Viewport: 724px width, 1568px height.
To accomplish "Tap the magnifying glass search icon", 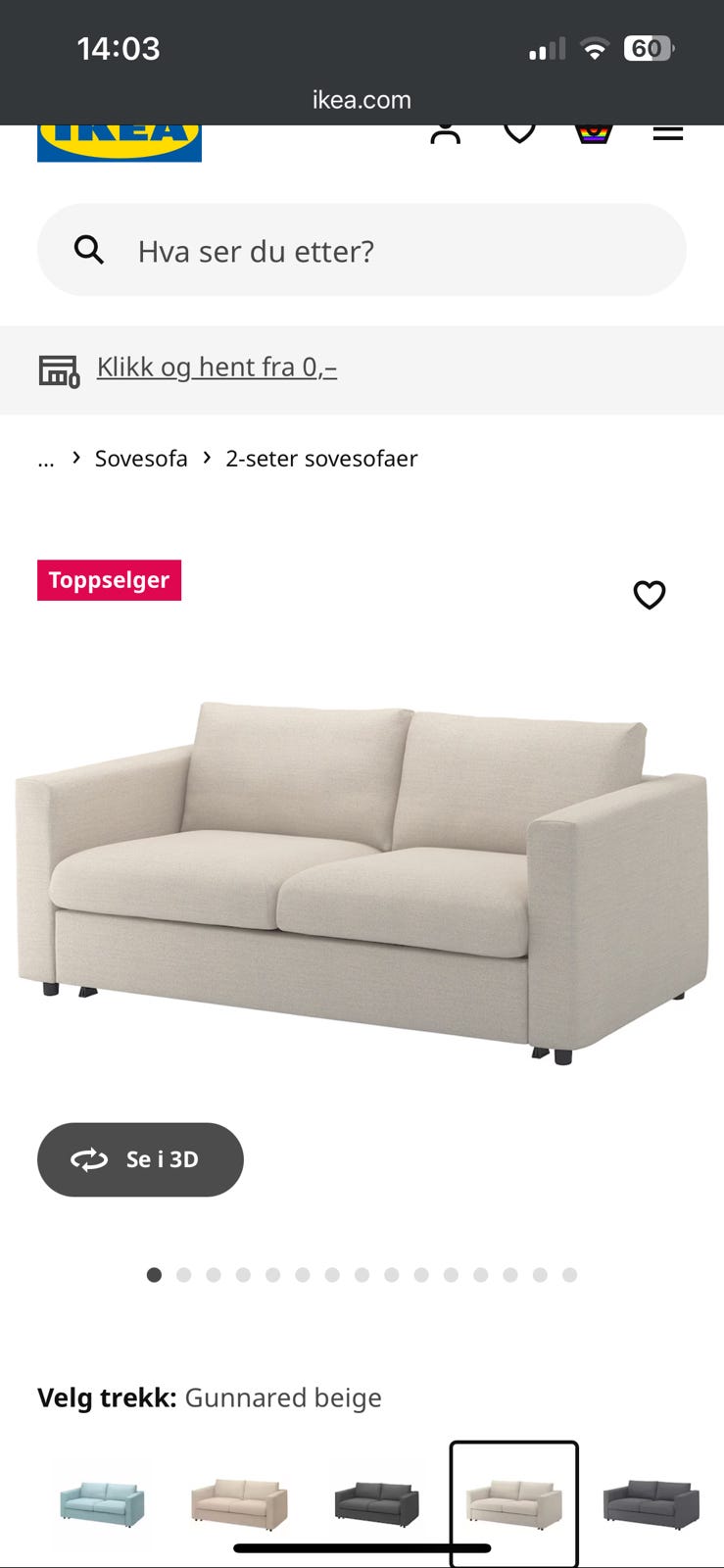I will [x=89, y=250].
